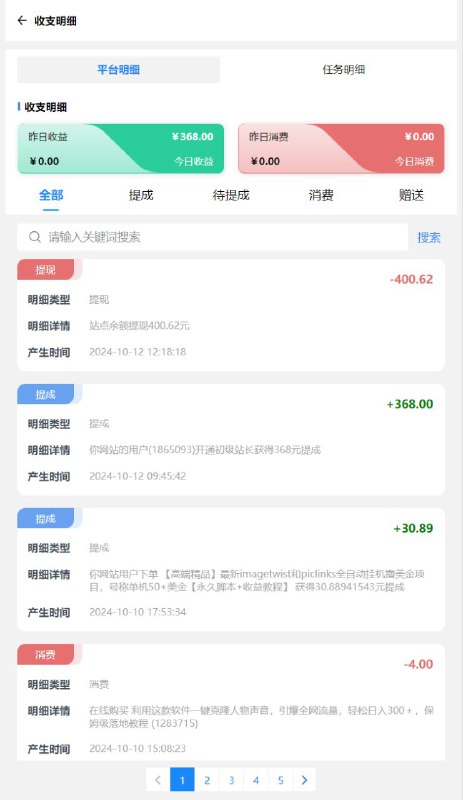
Task: Tap the keyword search input field
Action: point(212,237)
